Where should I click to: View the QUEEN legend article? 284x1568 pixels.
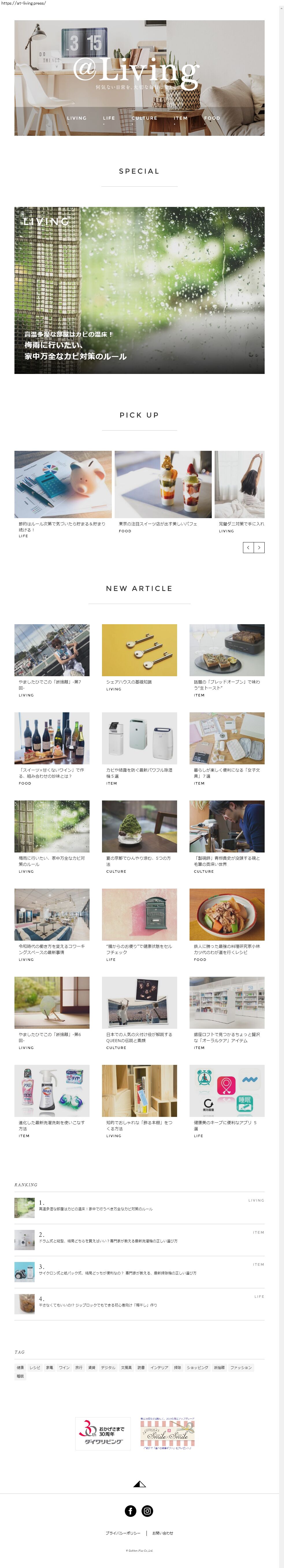(x=139, y=1002)
